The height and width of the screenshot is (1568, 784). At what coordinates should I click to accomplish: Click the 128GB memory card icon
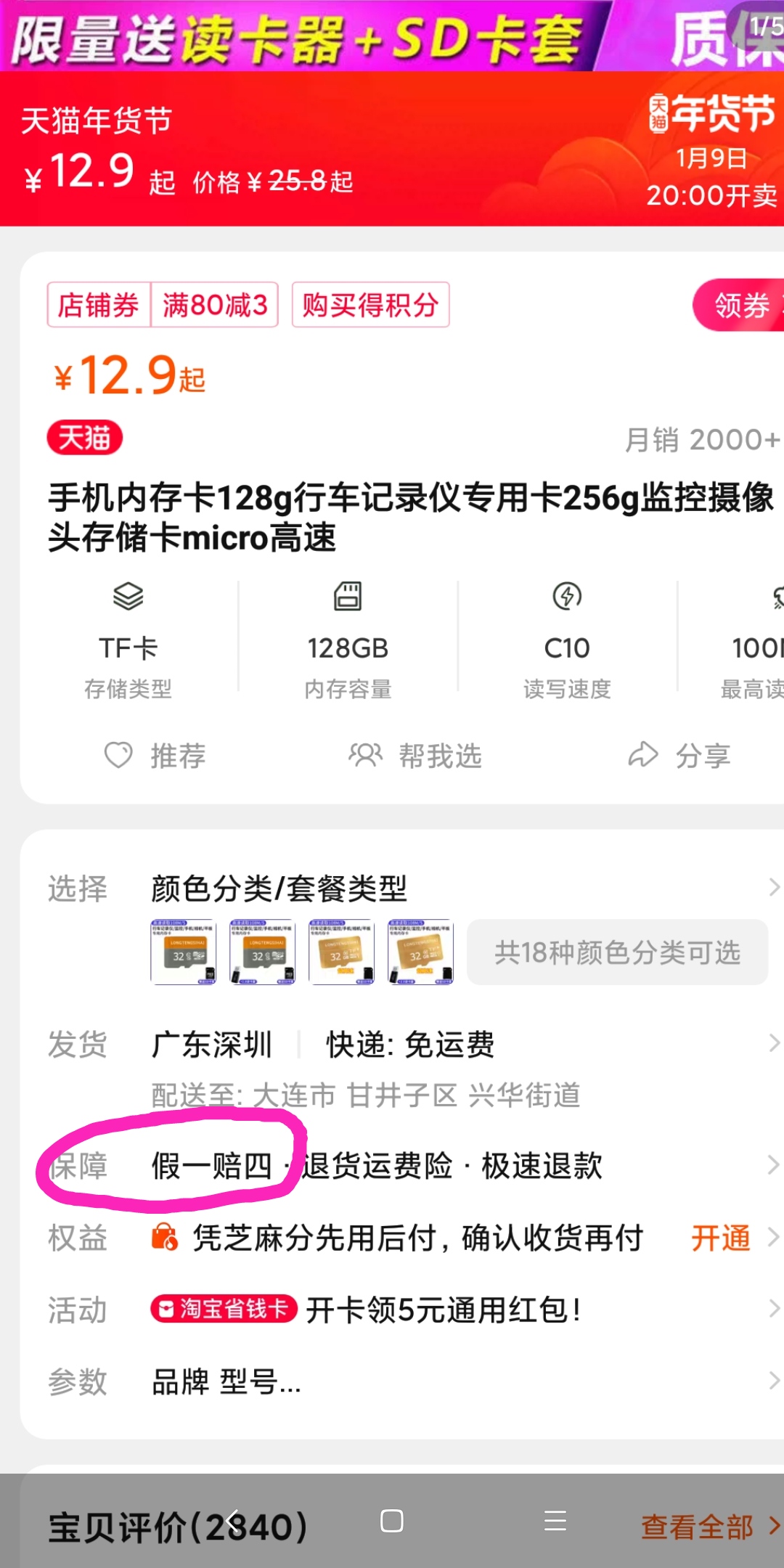coord(347,598)
